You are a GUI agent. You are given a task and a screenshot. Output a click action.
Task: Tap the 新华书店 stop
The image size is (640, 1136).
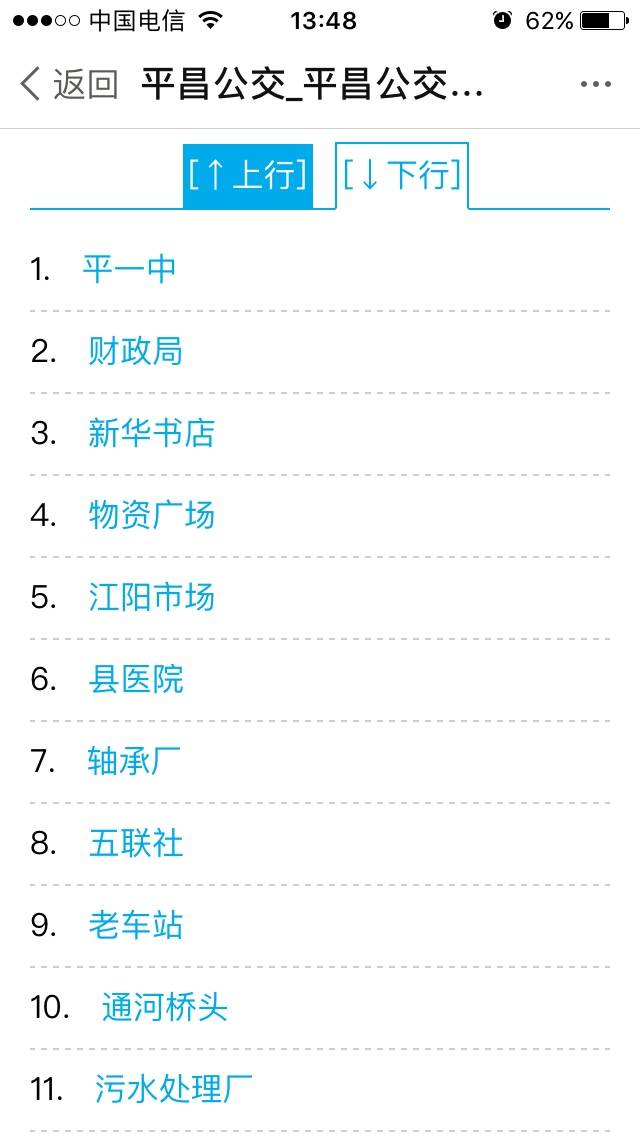coord(151,433)
